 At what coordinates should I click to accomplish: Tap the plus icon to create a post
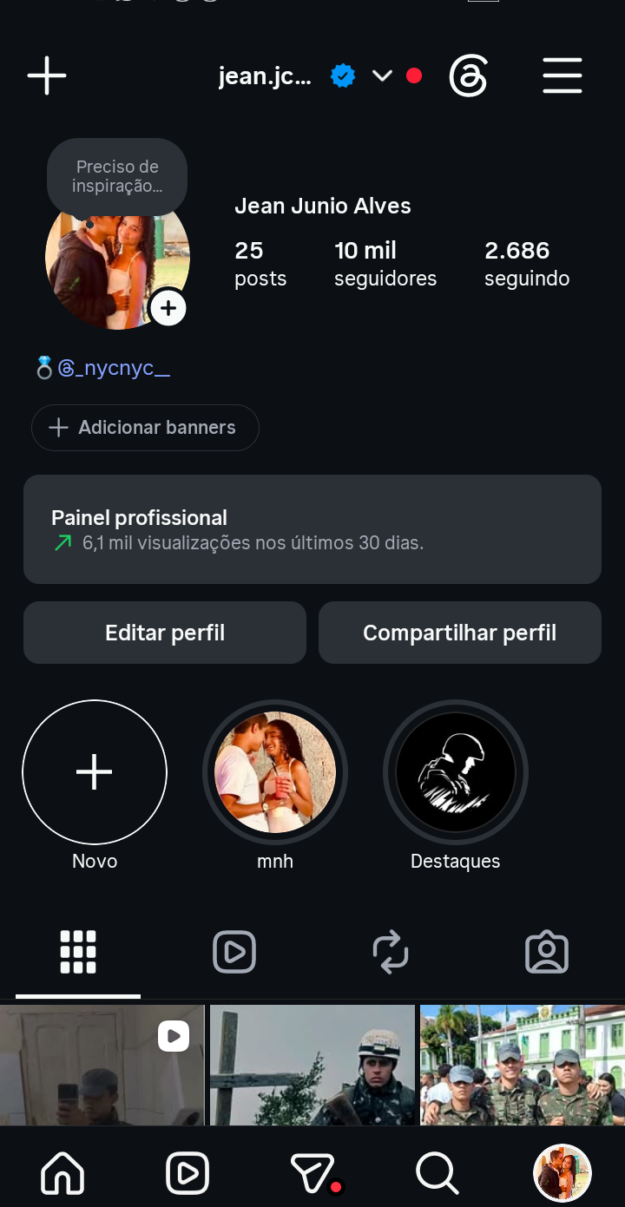[x=46, y=76]
